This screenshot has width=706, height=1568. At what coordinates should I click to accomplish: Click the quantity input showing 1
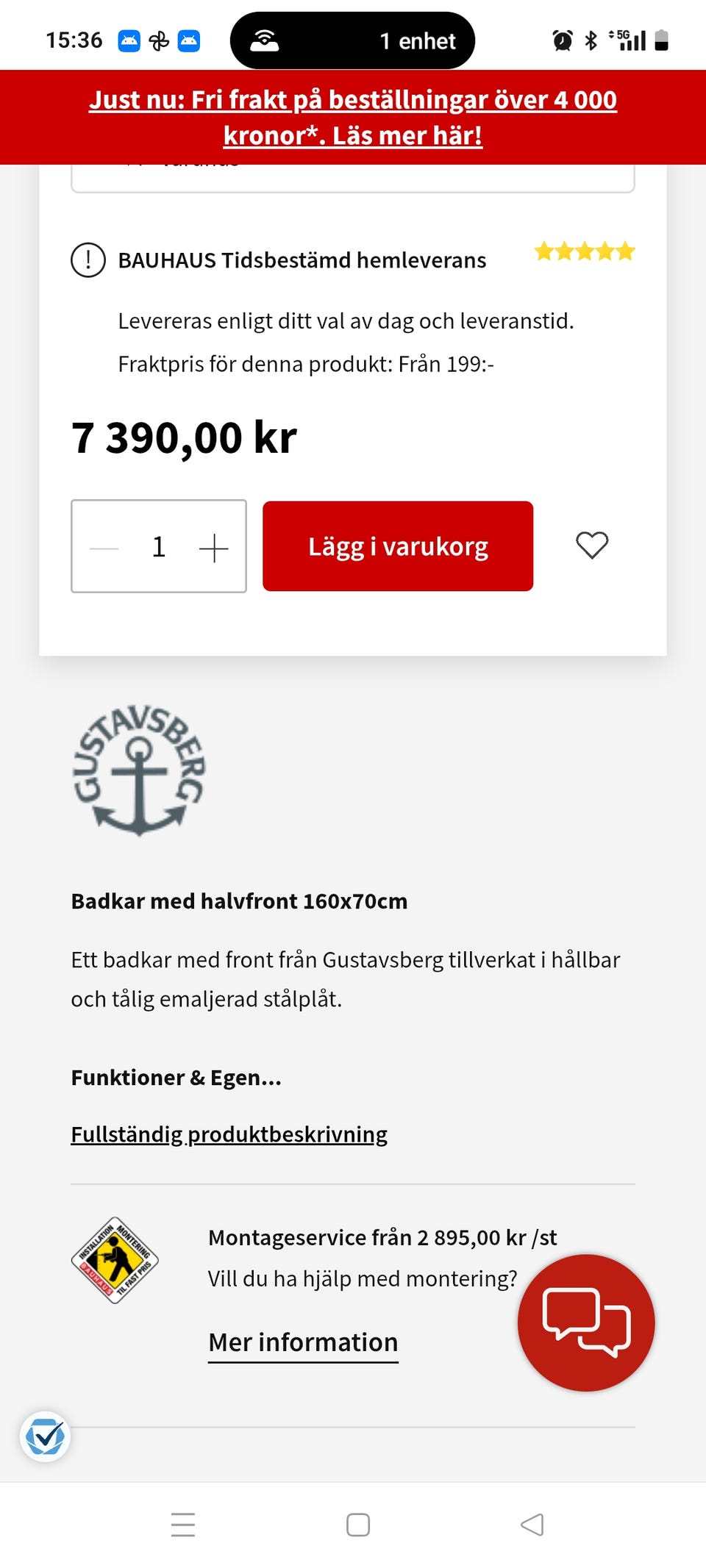click(158, 546)
